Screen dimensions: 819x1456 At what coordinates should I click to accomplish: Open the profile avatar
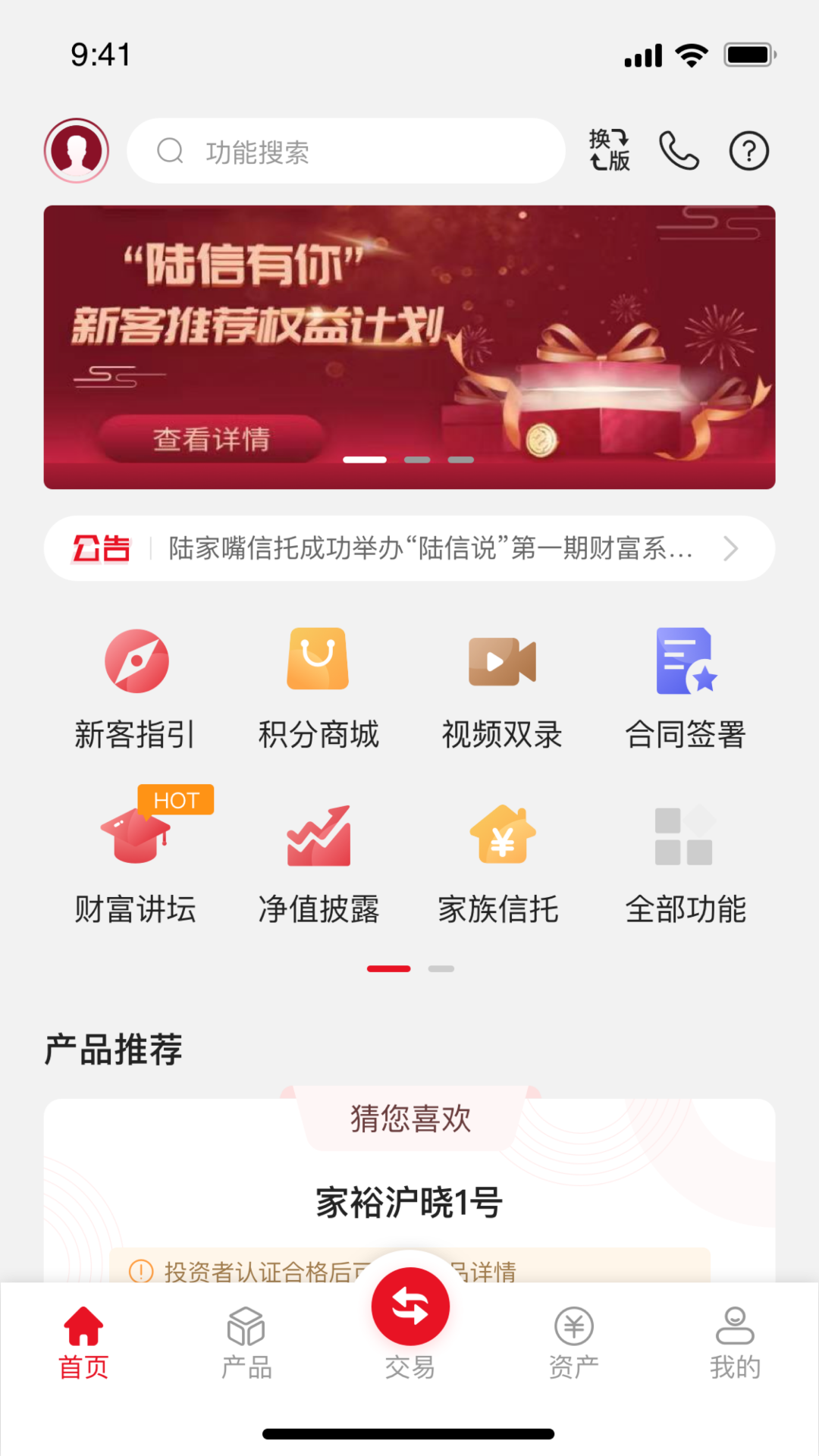point(76,150)
